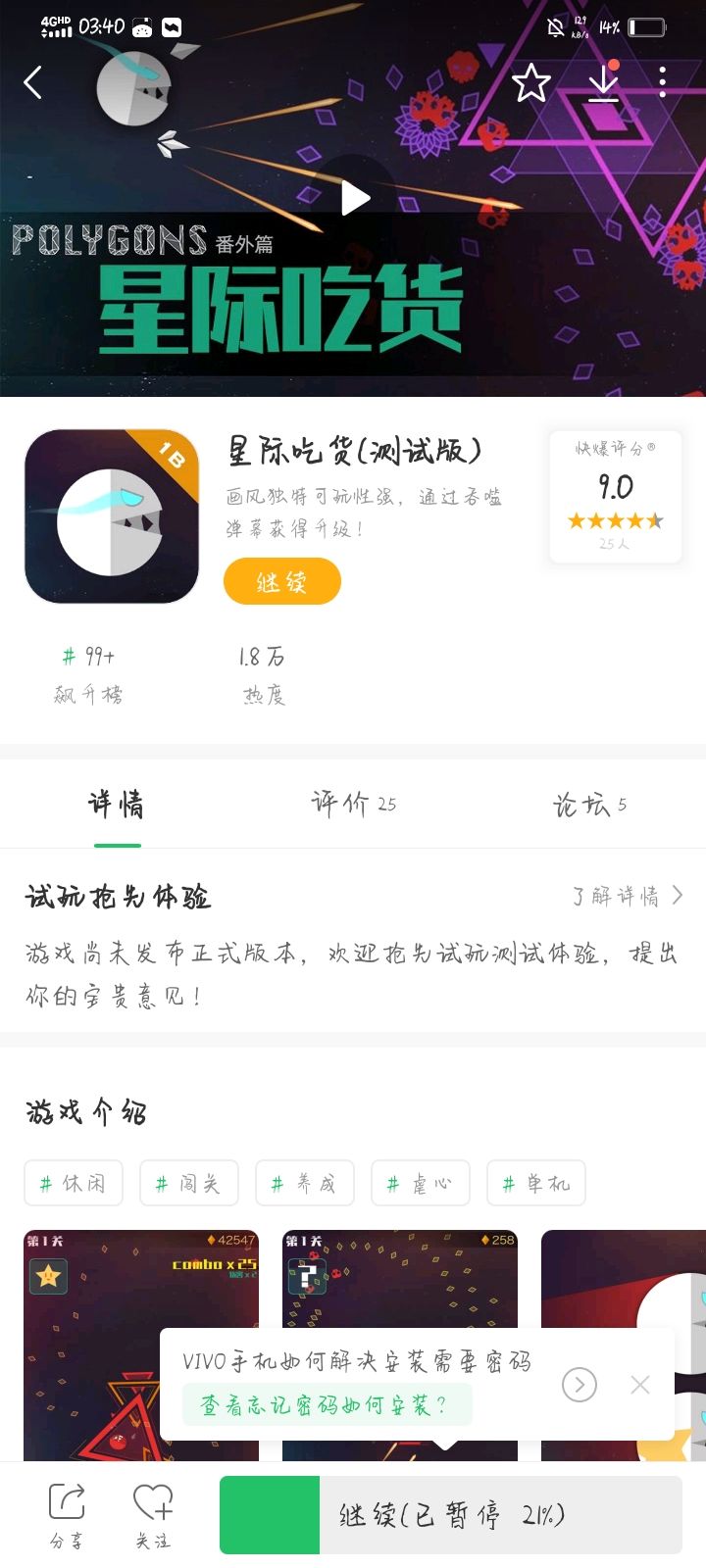This screenshot has height=1568, width=706.
Task: Select the 虐心 tag chip
Action: tap(421, 1184)
